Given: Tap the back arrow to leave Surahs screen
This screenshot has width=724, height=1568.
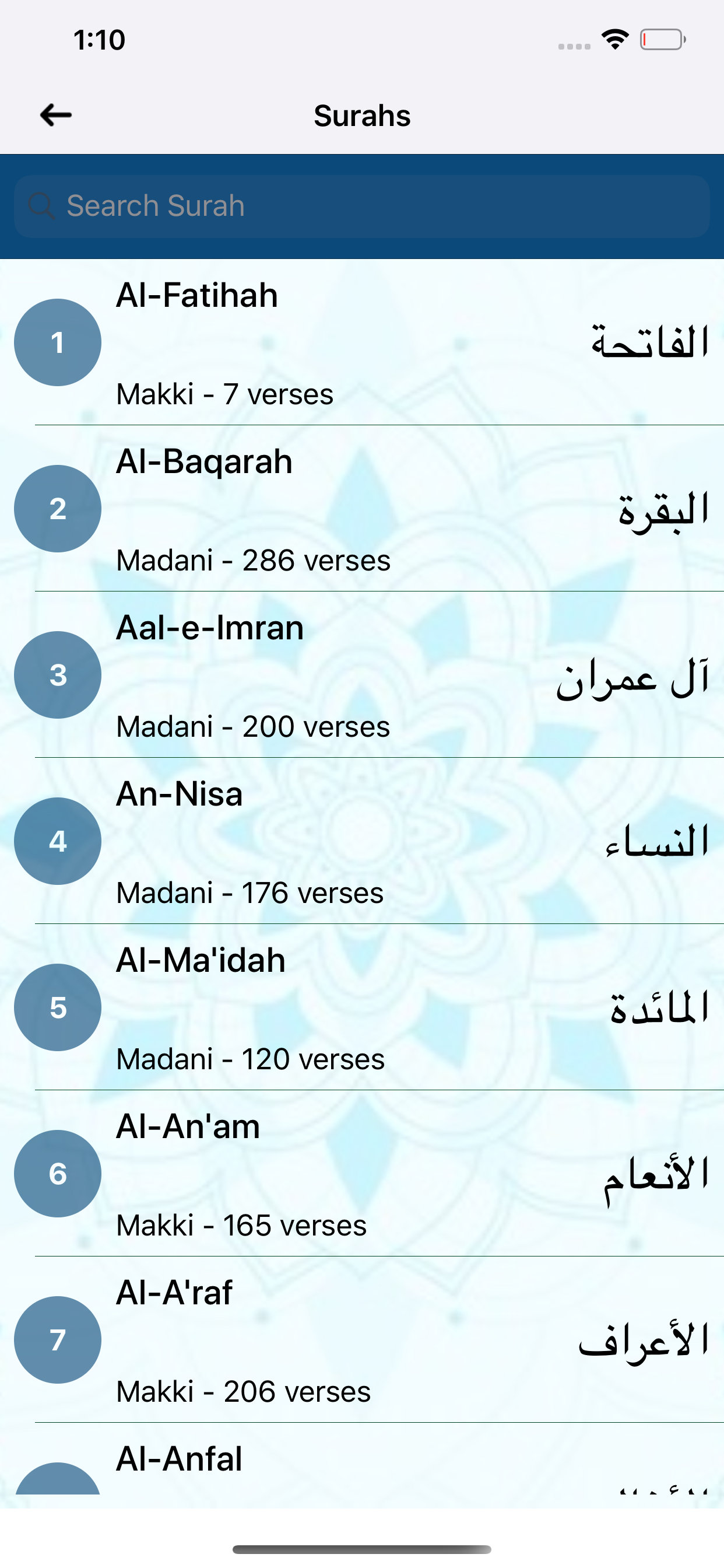Looking at the screenshot, I should (x=56, y=114).
